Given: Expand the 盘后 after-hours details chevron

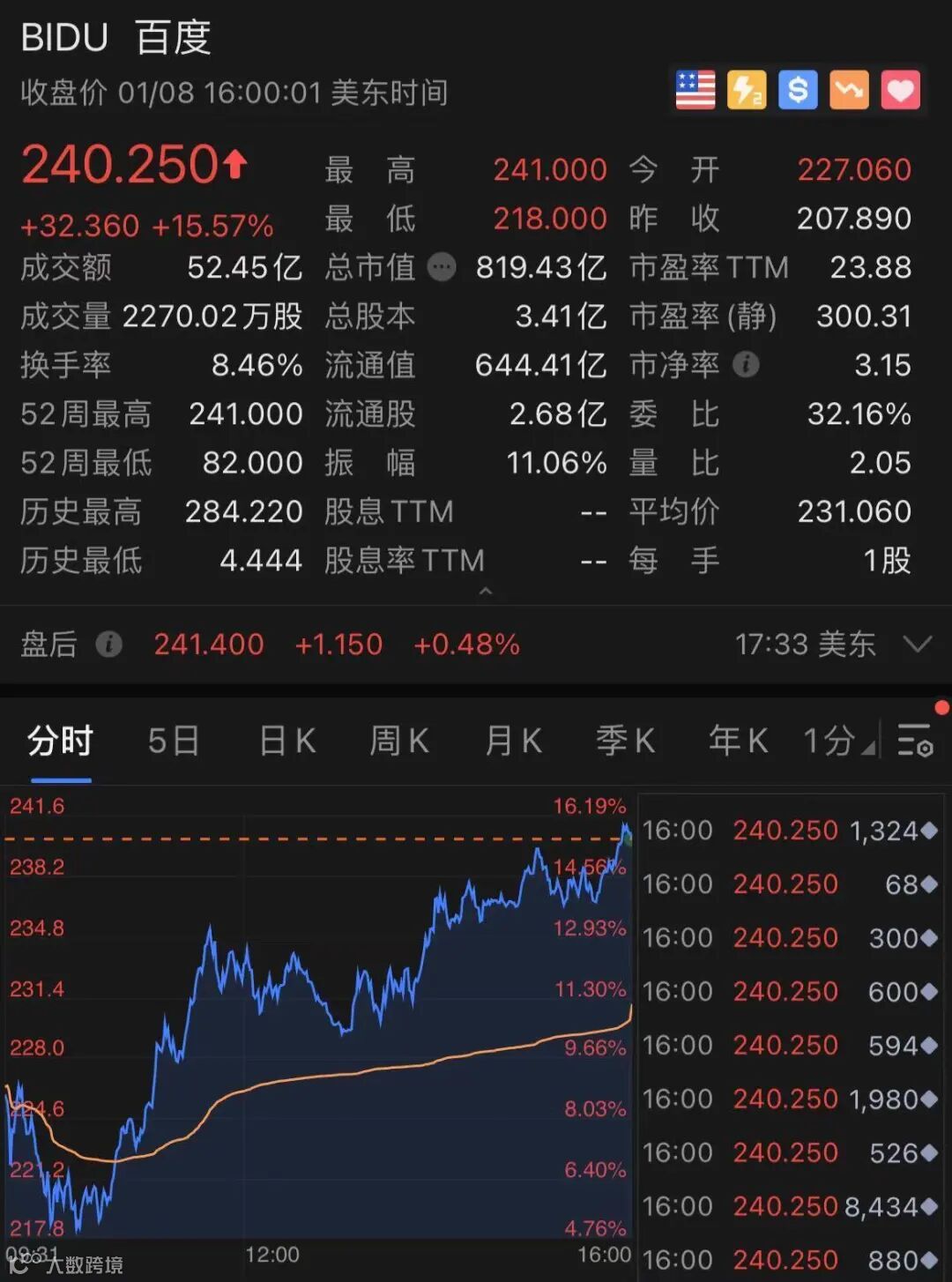Looking at the screenshot, I should [x=918, y=645].
